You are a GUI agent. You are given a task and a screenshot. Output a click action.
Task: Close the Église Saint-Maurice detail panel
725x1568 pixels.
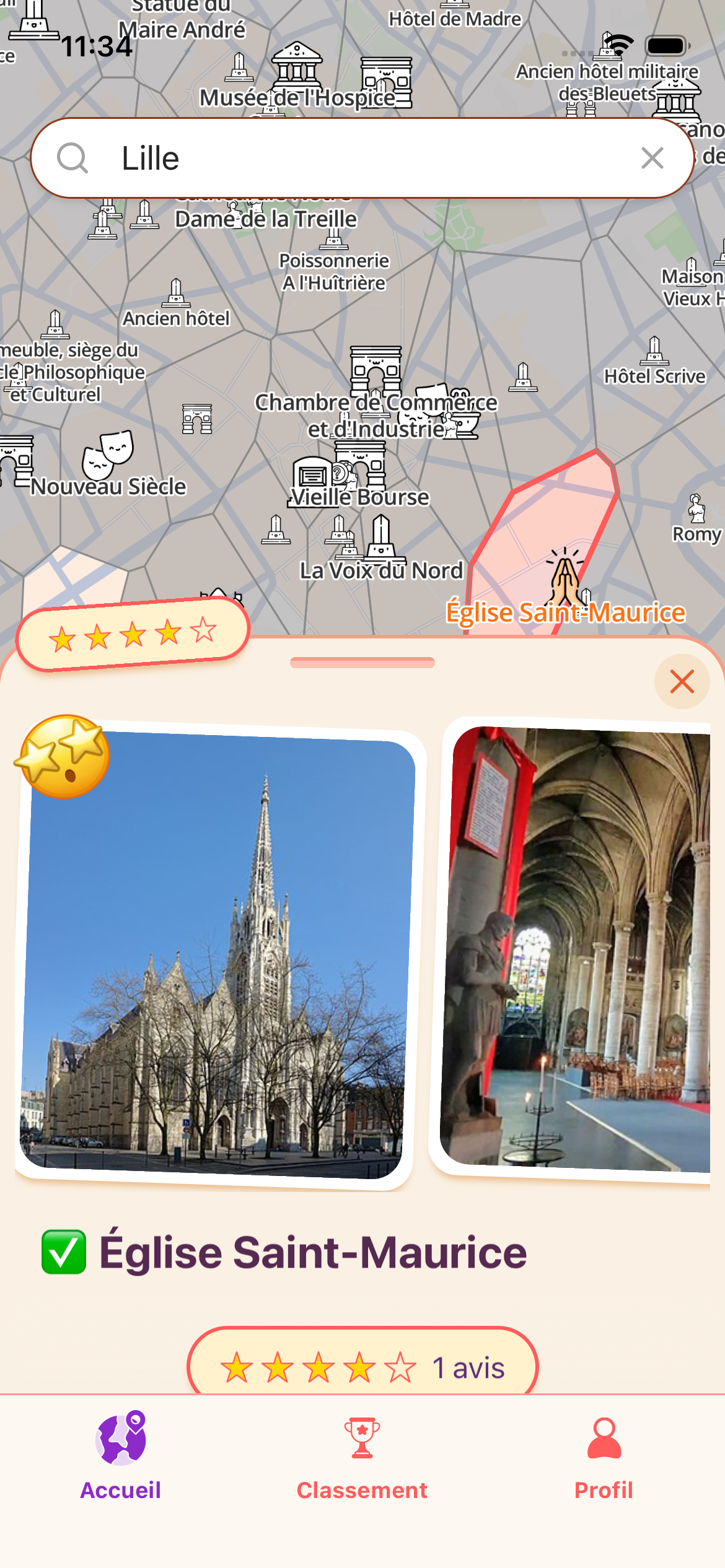point(682,682)
